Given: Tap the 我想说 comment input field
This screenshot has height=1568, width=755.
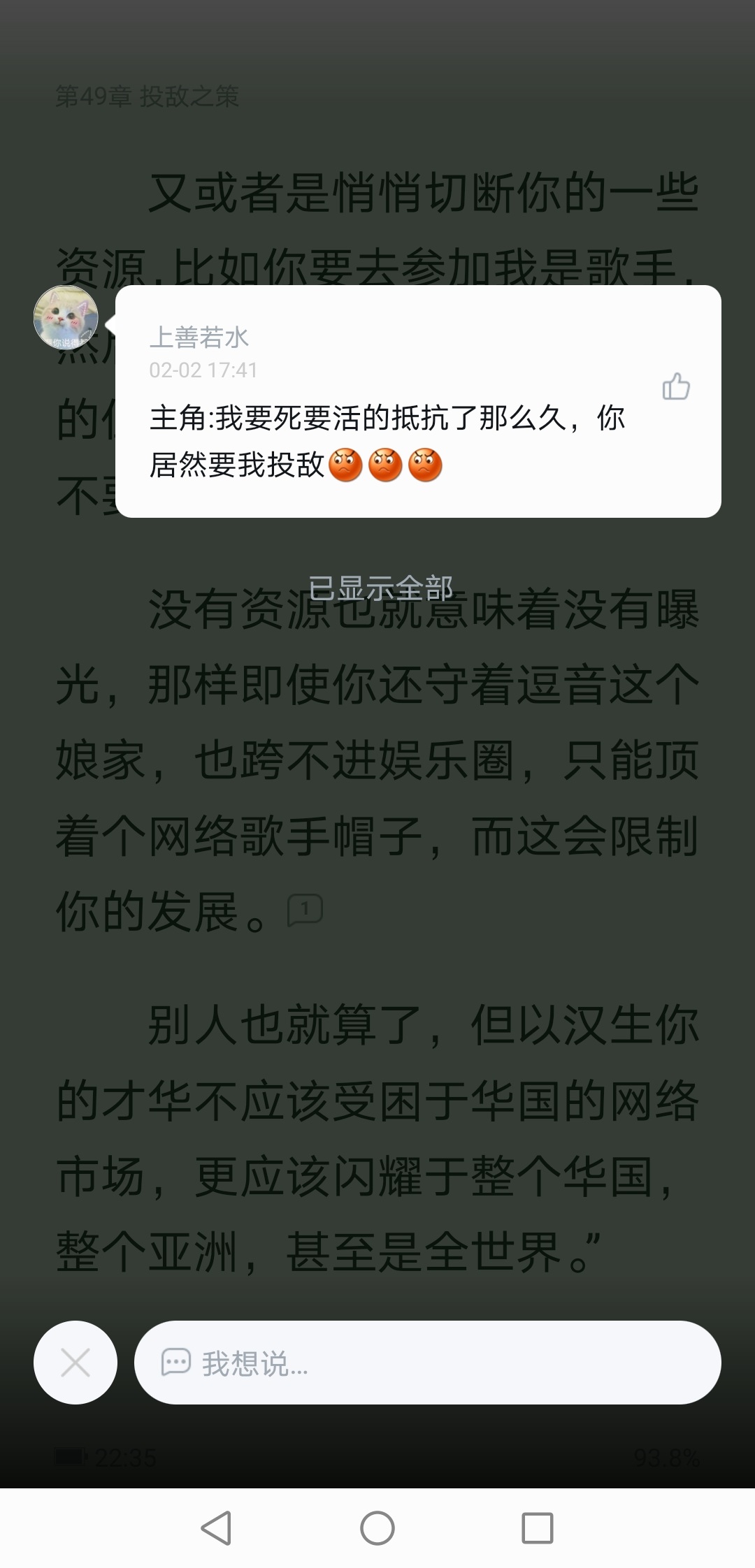Looking at the screenshot, I should 428,1363.
